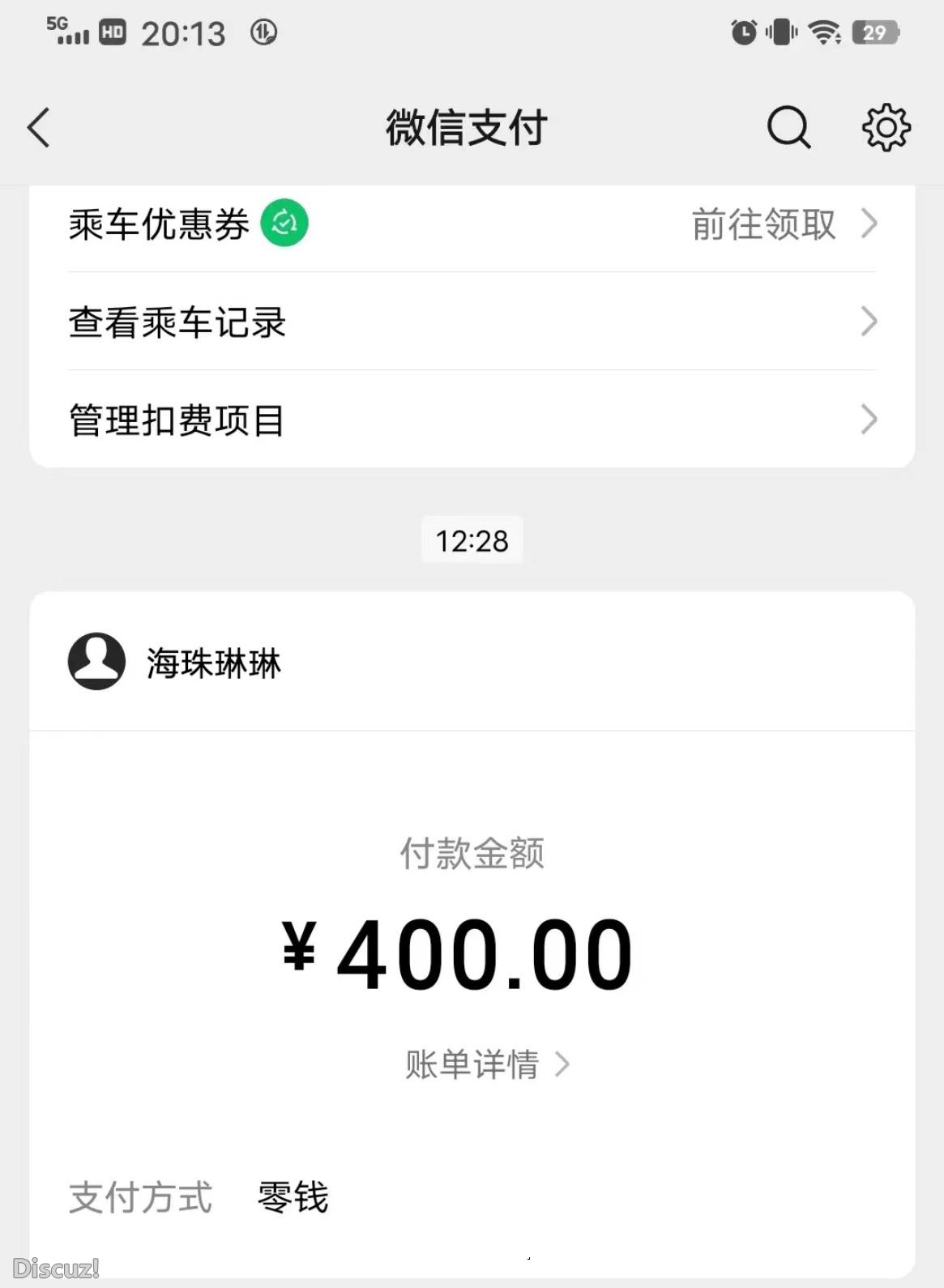
Task: Expand the 查看乘车记录 row chevron
Action: click(x=869, y=322)
